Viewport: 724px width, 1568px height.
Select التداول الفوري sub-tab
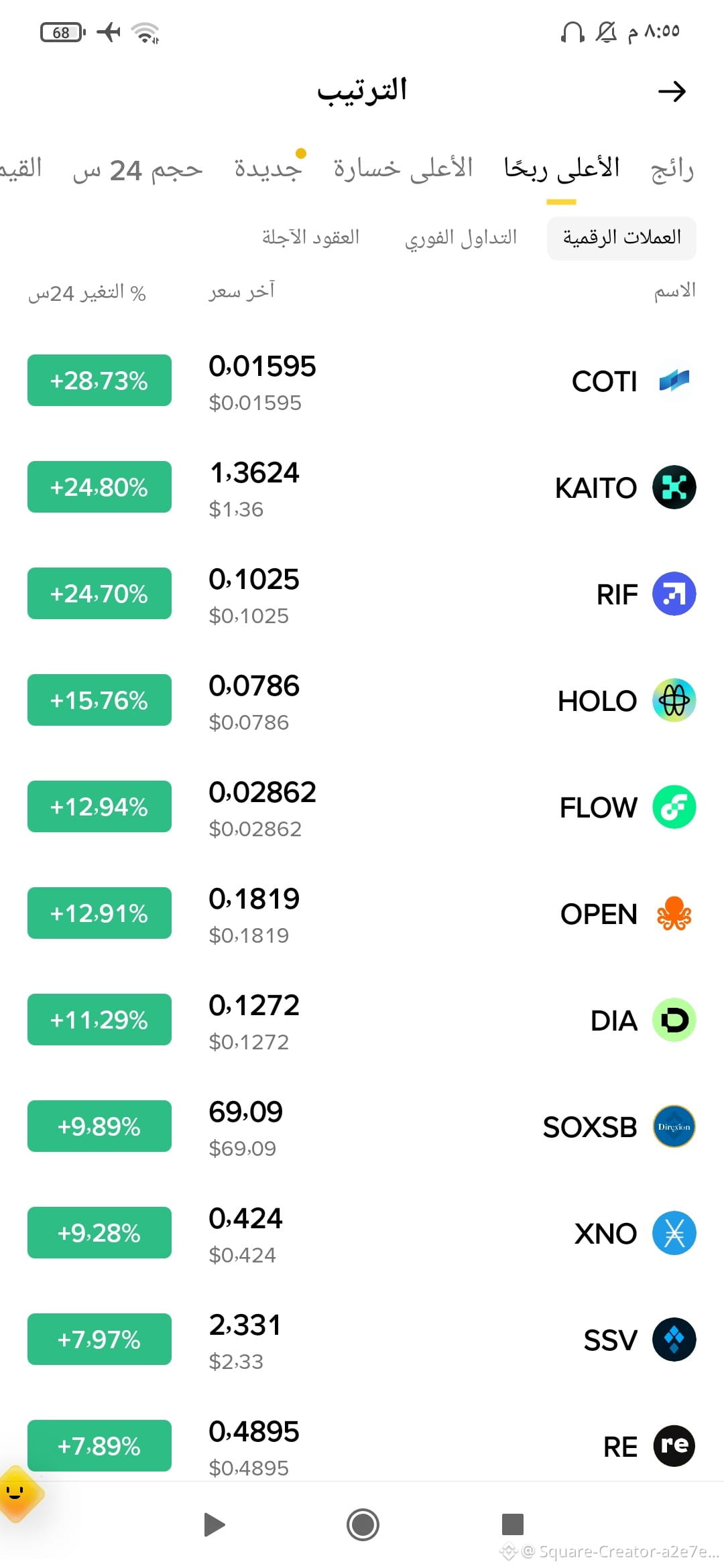[x=461, y=238]
